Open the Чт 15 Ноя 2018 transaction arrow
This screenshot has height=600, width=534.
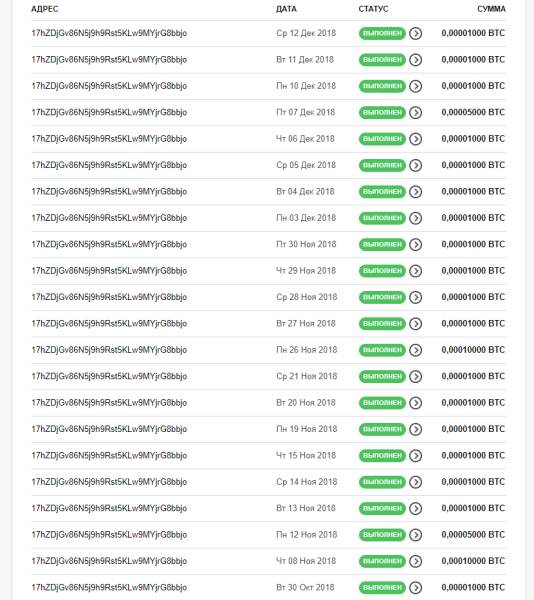click(415, 456)
